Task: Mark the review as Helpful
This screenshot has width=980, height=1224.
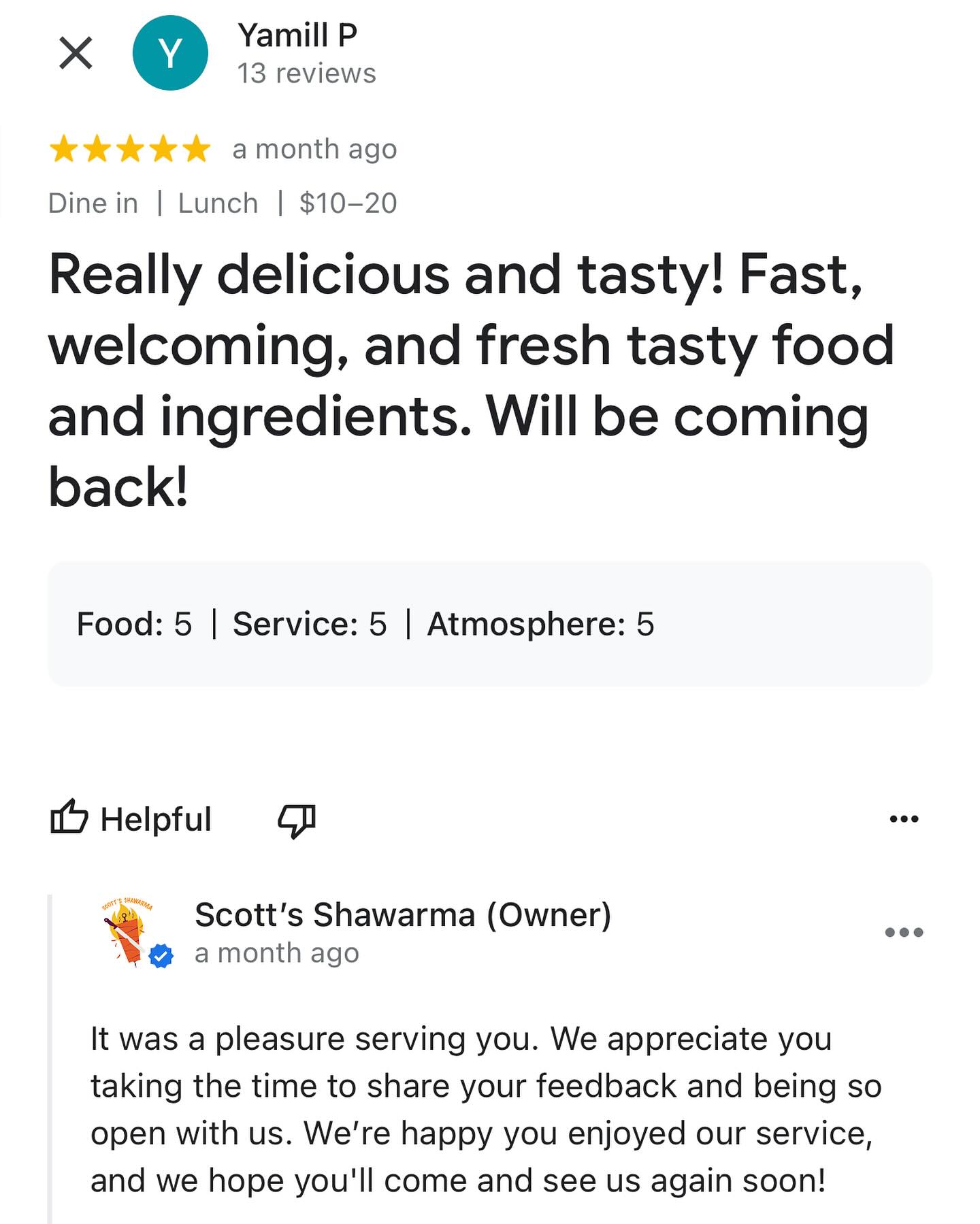Action: pos(131,818)
